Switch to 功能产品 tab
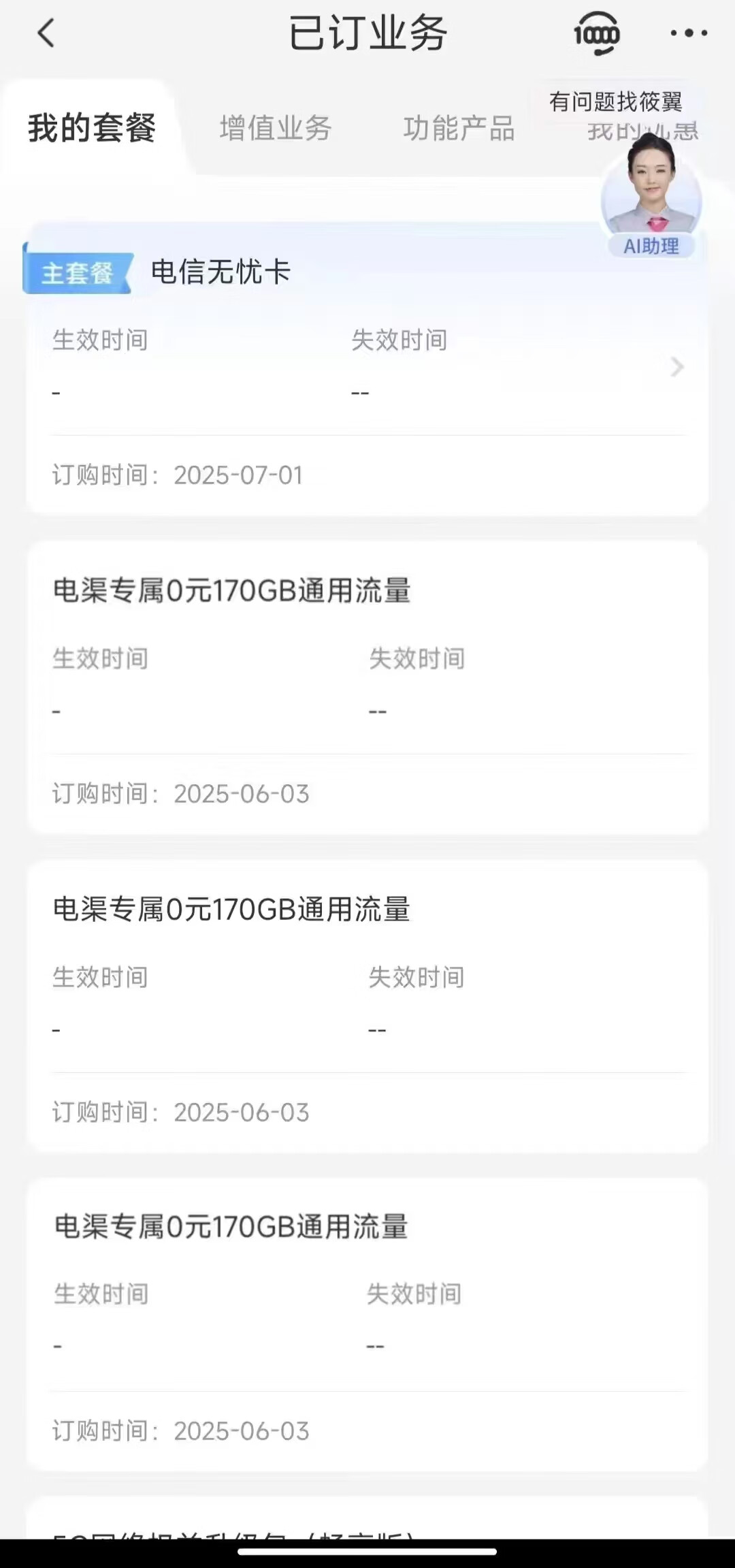Image resolution: width=735 pixels, height=1568 pixels. [x=459, y=129]
